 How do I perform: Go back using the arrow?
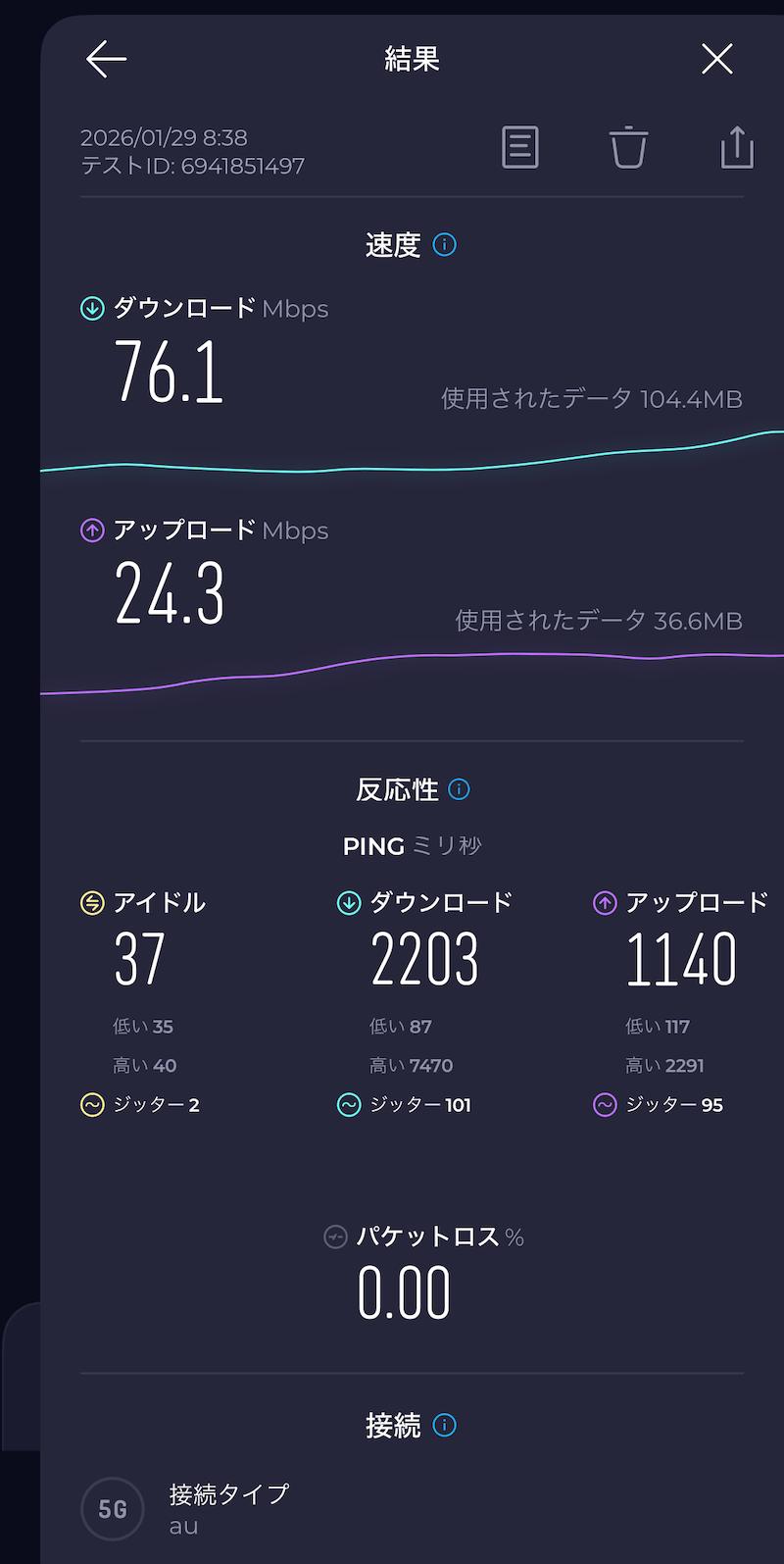[106, 60]
